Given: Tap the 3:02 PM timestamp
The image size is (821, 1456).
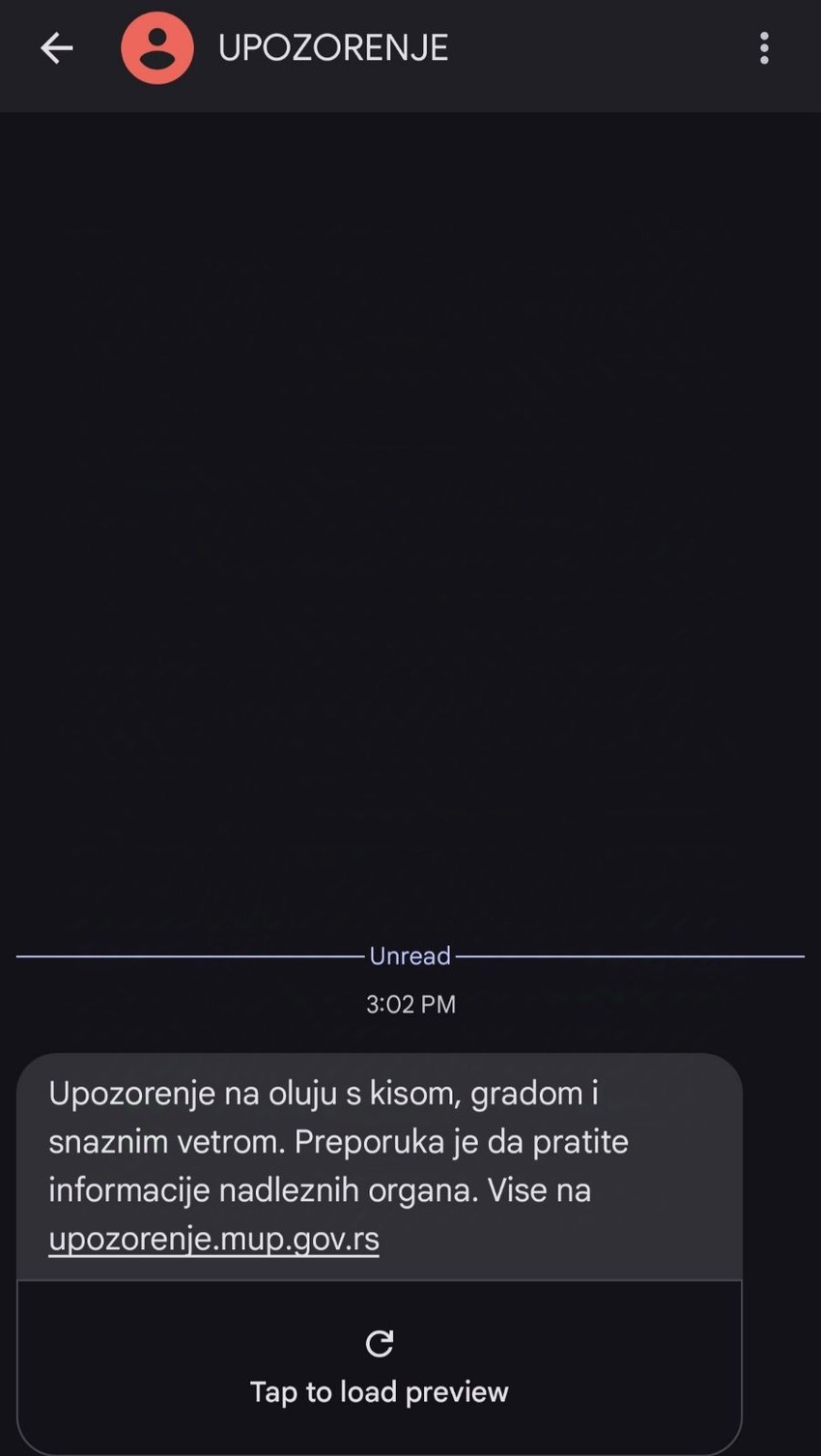Looking at the screenshot, I should pos(410,1004).
